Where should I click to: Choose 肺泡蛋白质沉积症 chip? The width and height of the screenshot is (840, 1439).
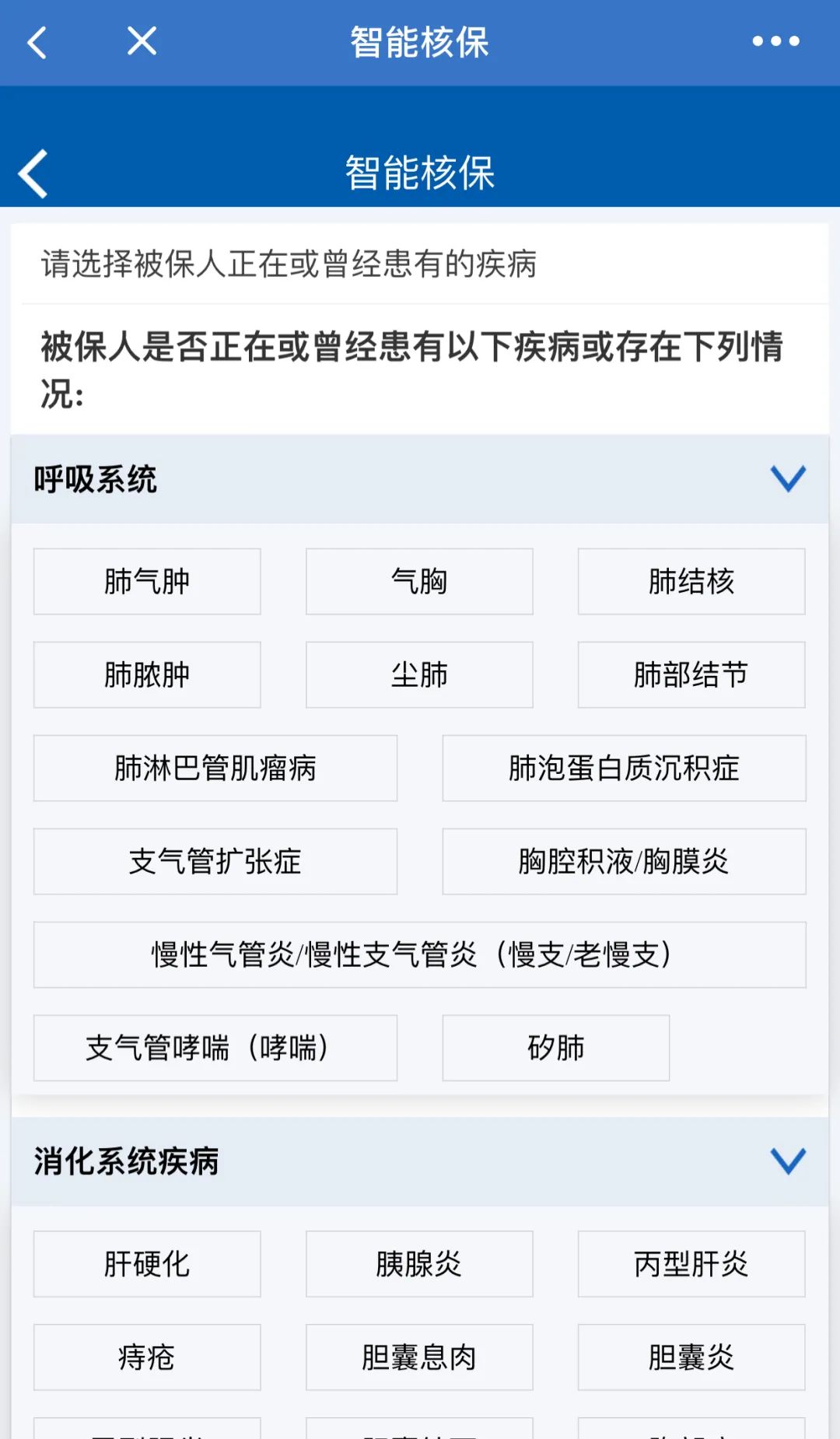[x=624, y=768]
